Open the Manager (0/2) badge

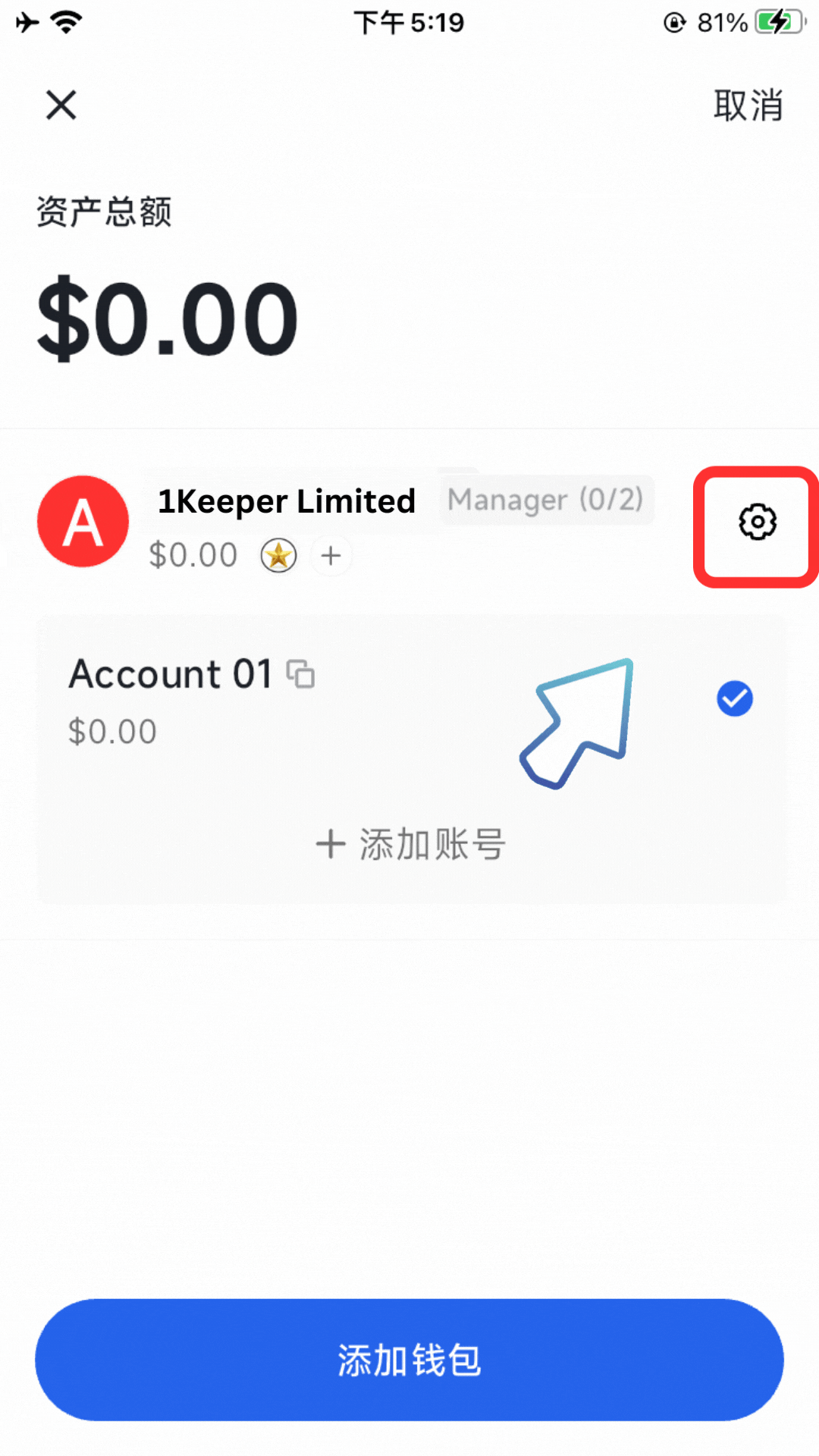tap(545, 500)
